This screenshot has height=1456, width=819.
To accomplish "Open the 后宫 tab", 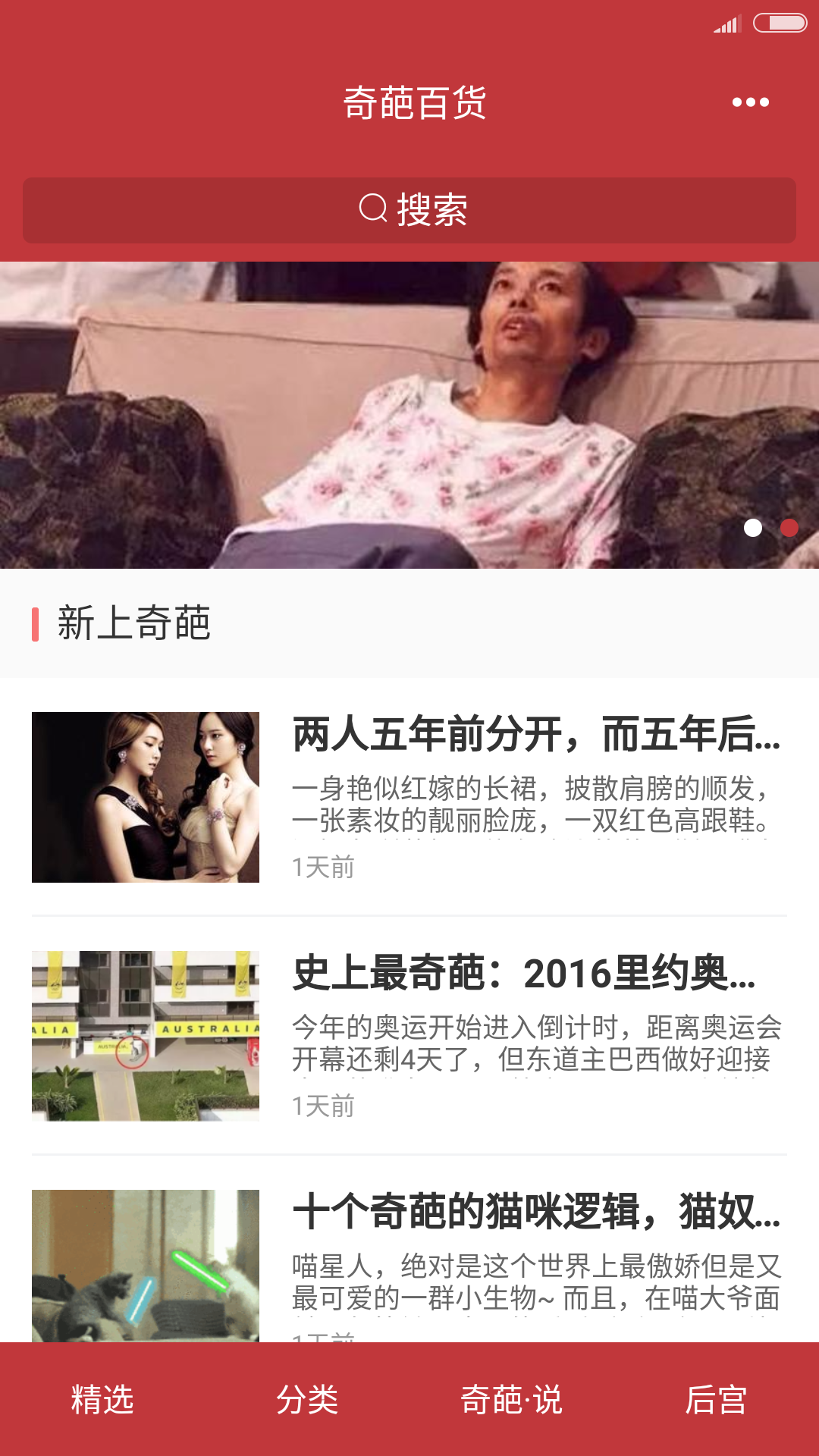I will pos(717,1399).
